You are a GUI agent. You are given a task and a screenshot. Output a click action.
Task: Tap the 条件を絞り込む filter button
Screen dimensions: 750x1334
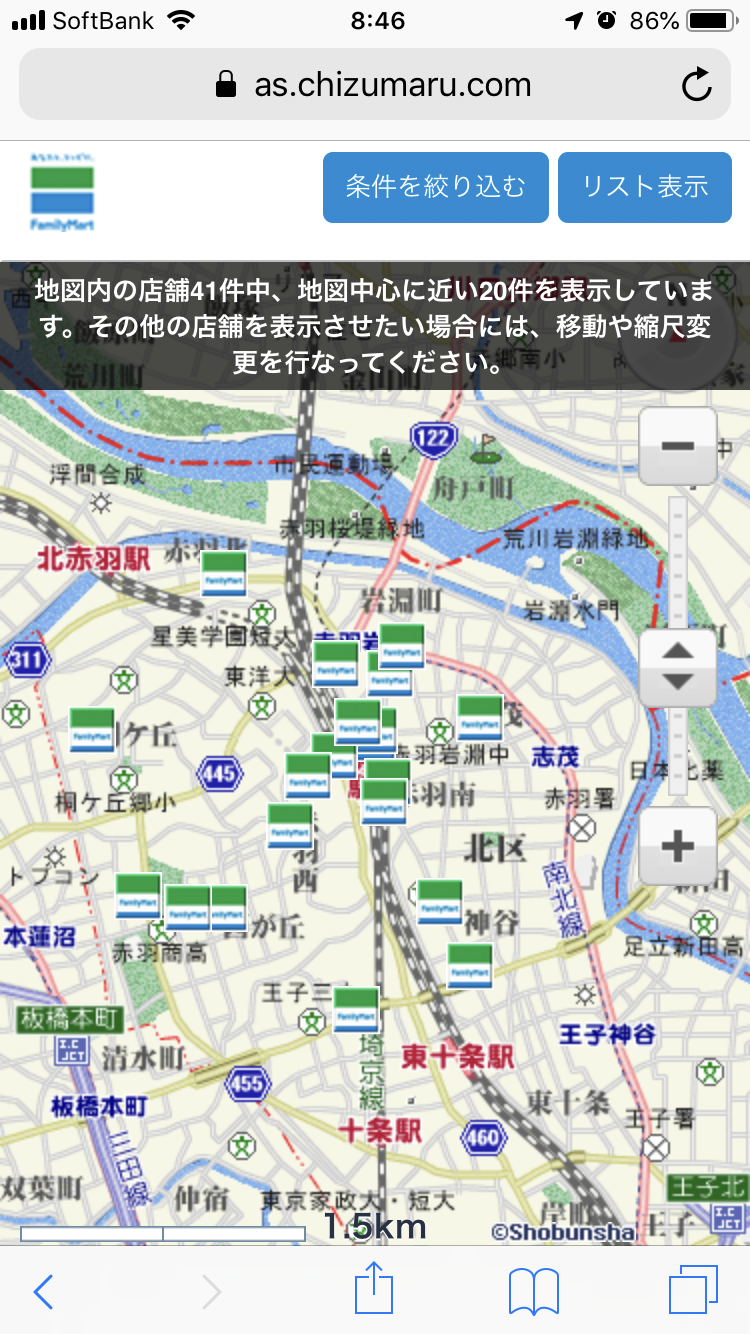[435, 187]
